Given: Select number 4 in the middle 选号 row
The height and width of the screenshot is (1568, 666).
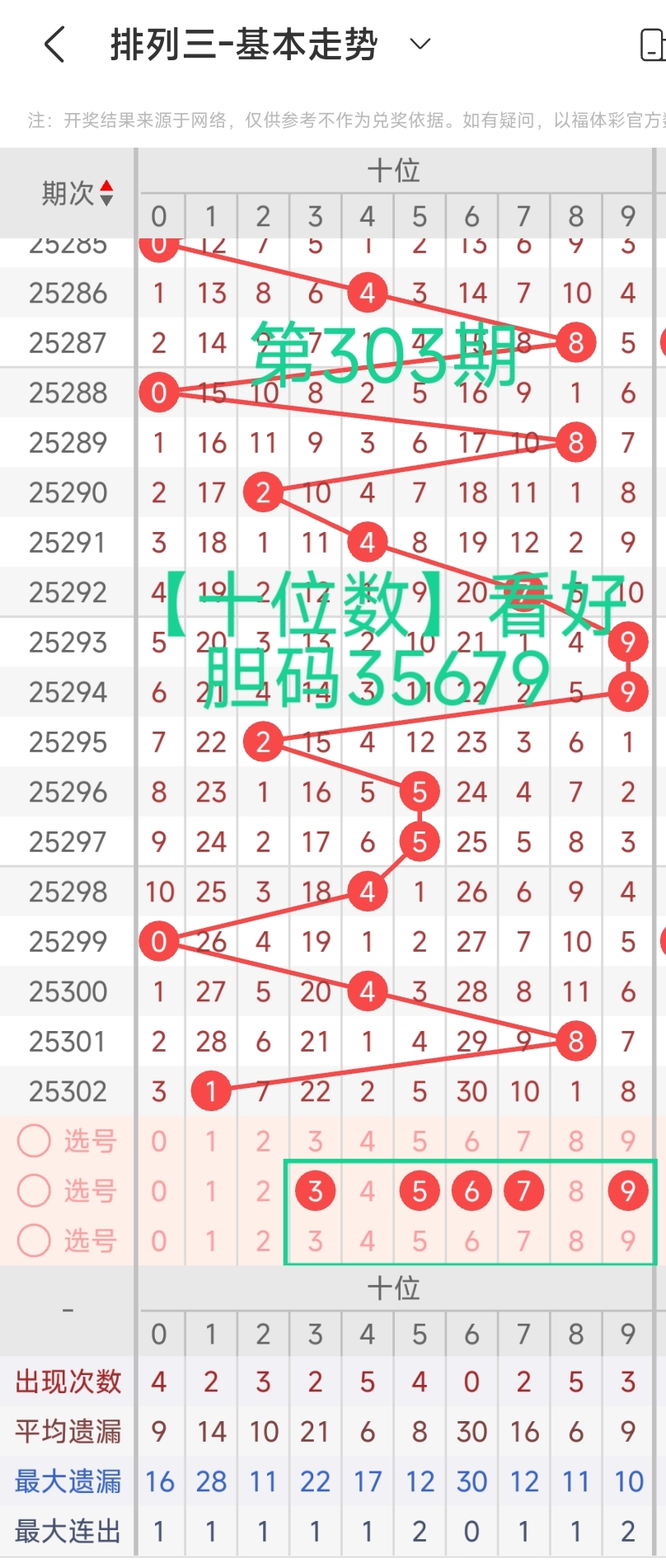Looking at the screenshot, I should (x=367, y=1190).
